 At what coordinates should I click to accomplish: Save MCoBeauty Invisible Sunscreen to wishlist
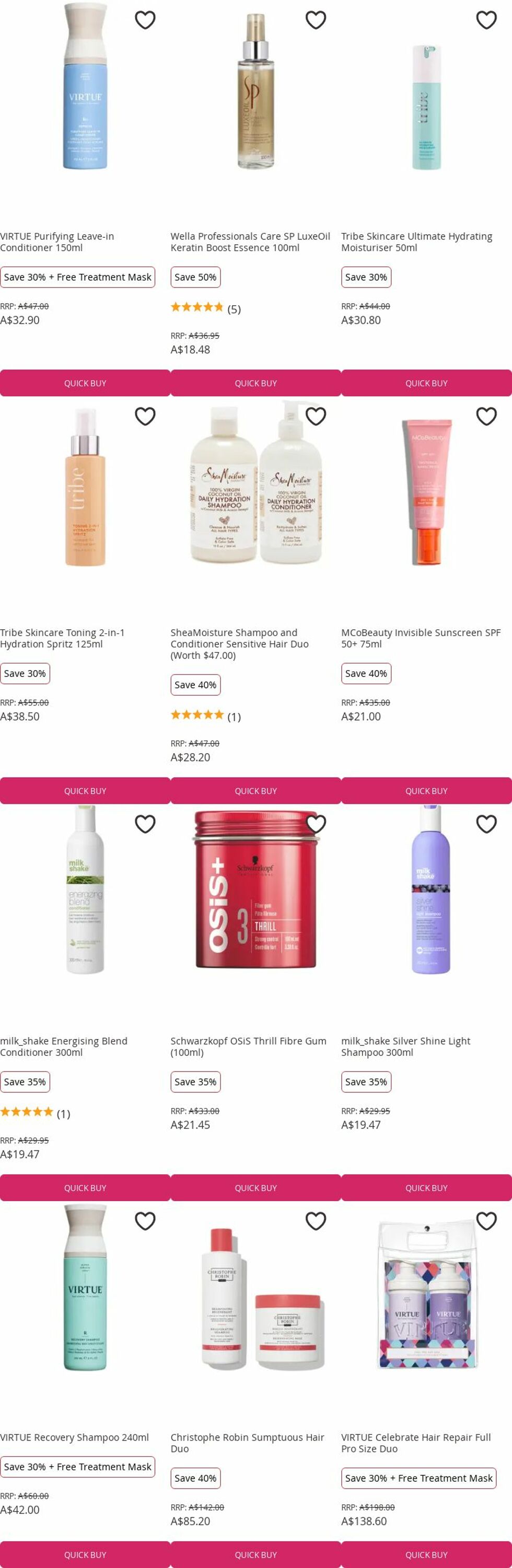pos(486,417)
